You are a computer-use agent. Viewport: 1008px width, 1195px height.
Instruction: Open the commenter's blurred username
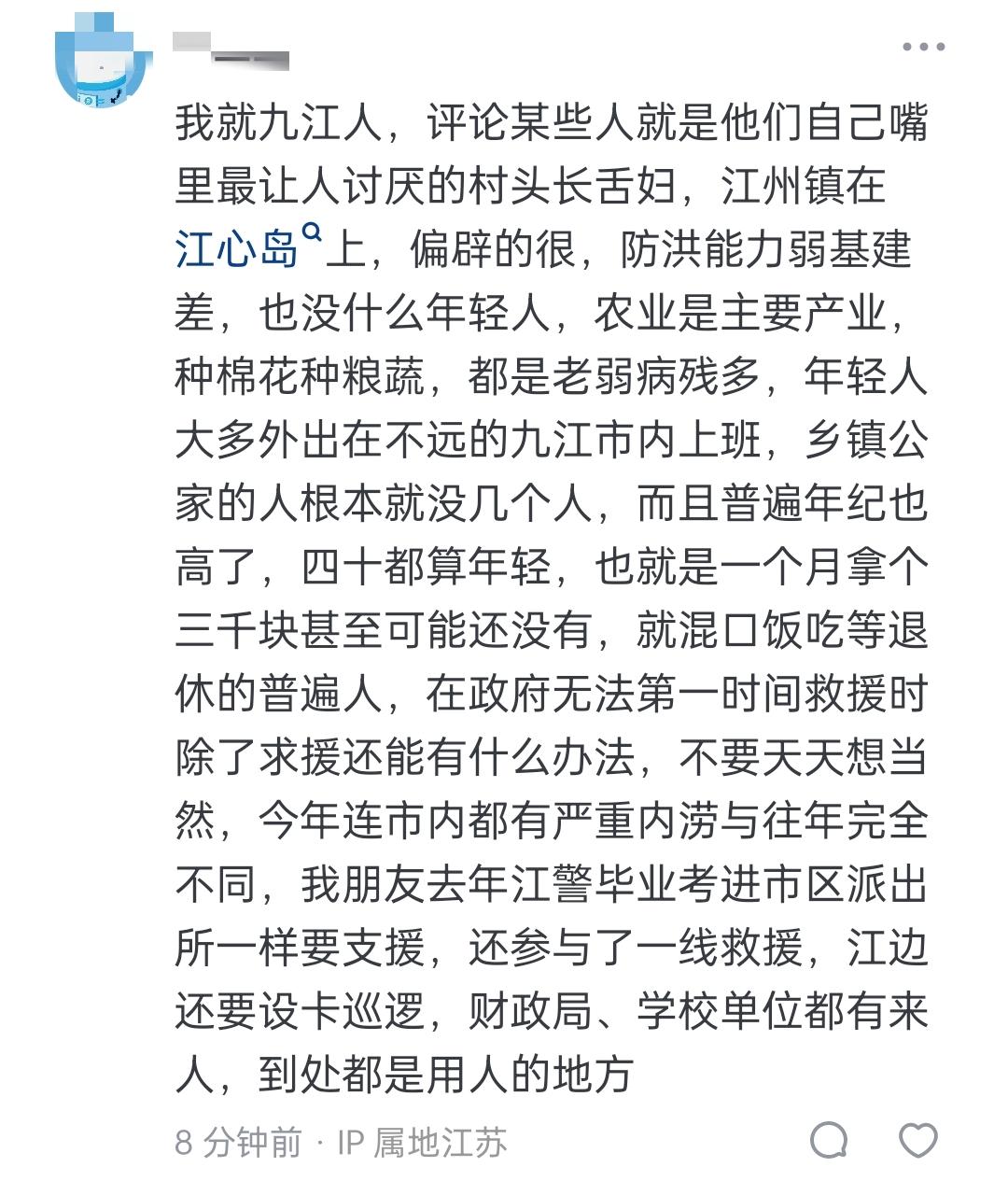click(x=231, y=51)
